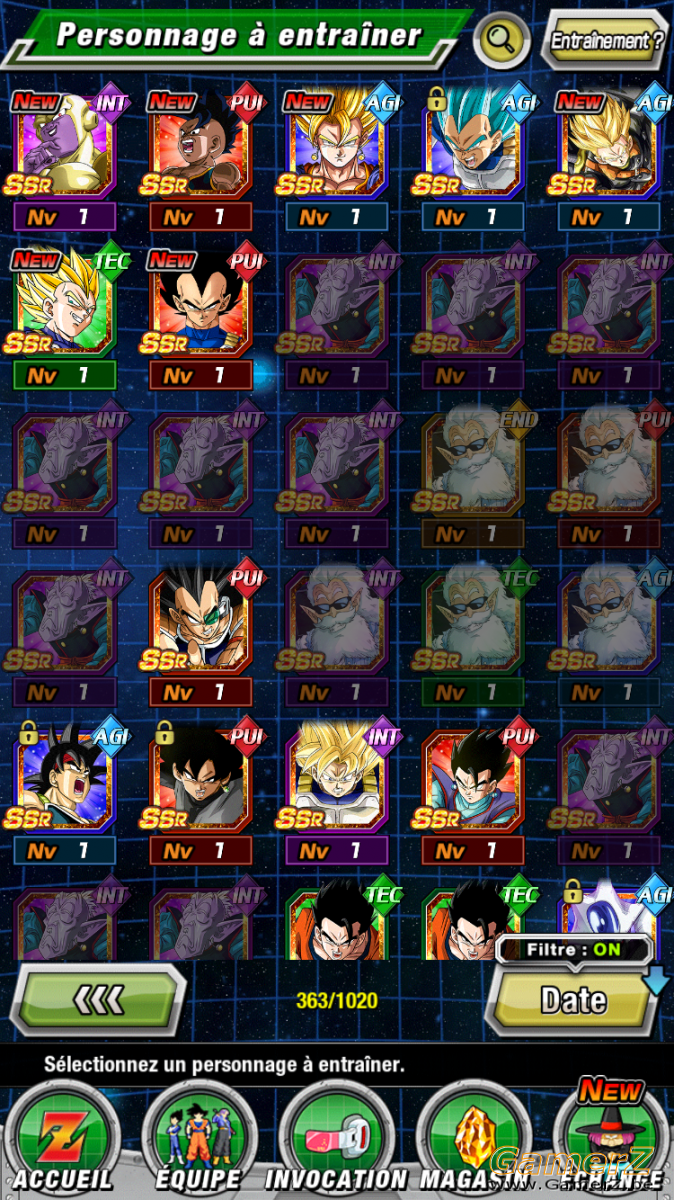
Task: Open the INVOCATION tab
Action: click(x=336, y=1140)
